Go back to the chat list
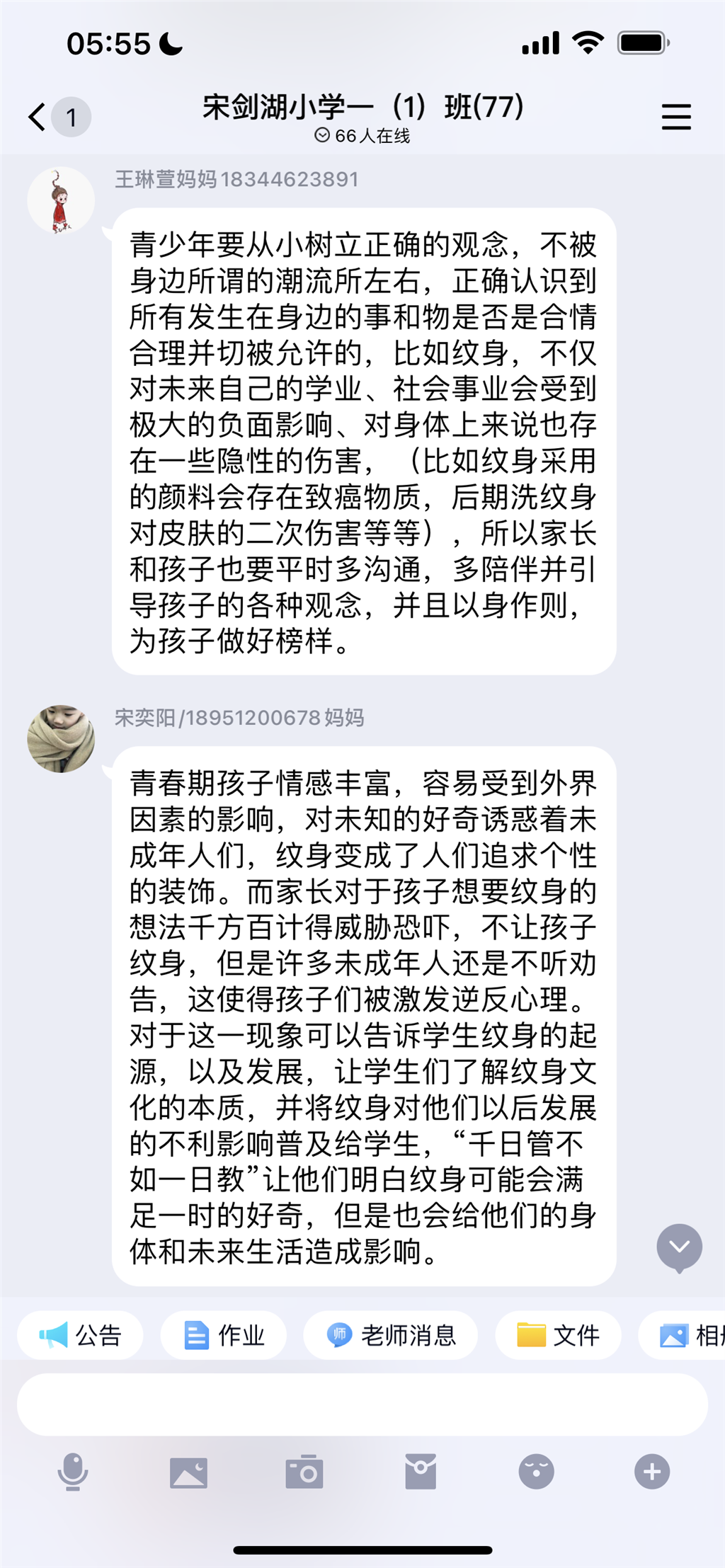 pos(38,117)
